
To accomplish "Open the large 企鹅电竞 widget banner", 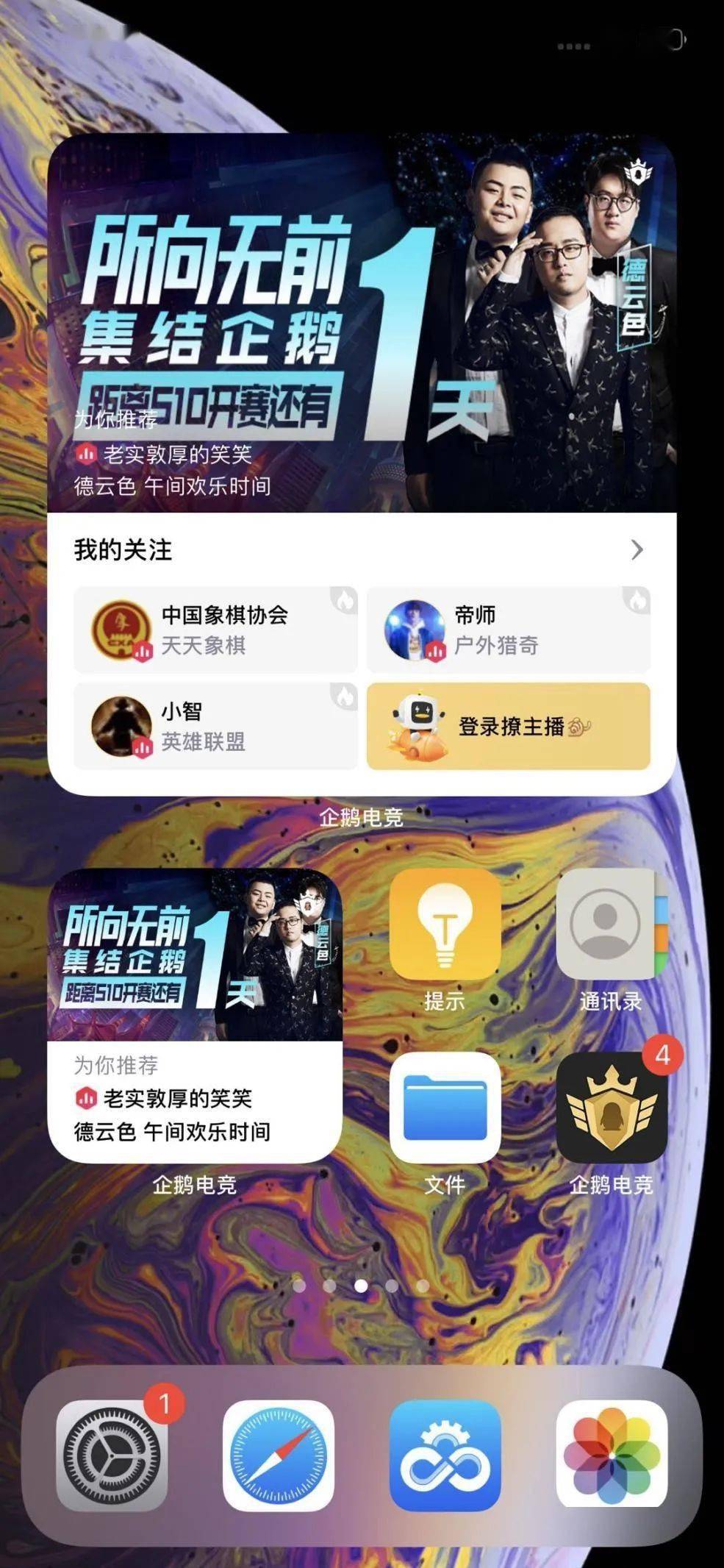I will point(362,323).
